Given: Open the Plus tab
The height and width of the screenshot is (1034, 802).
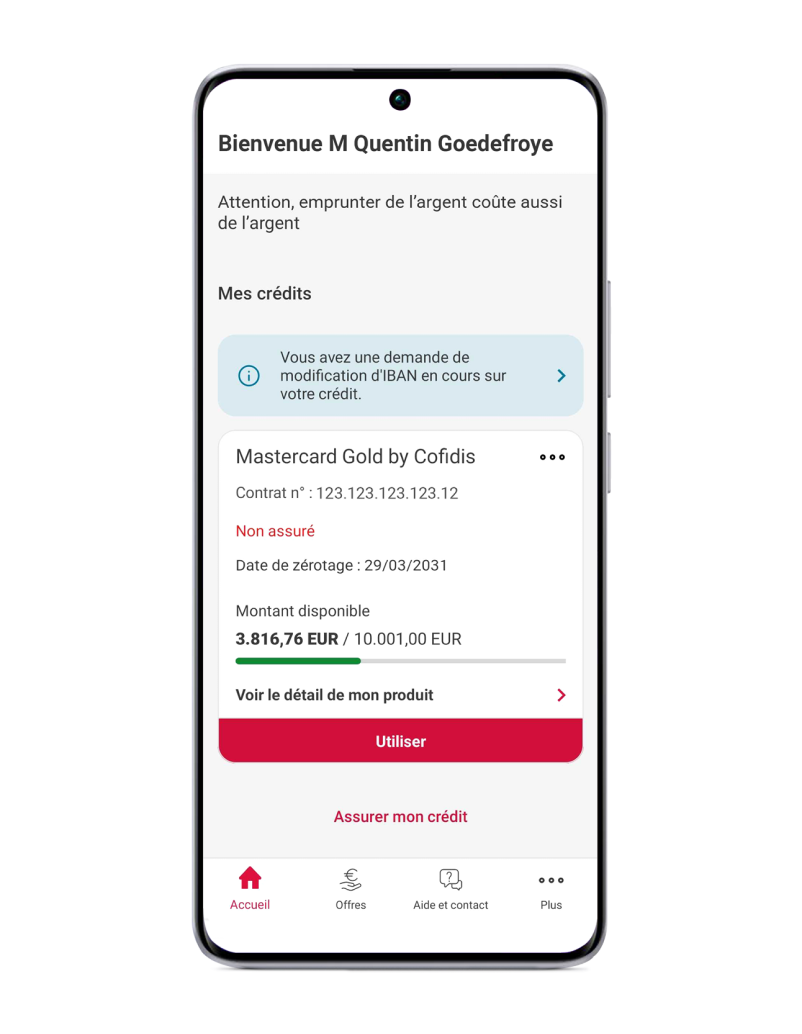Looking at the screenshot, I should (x=551, y=888).
